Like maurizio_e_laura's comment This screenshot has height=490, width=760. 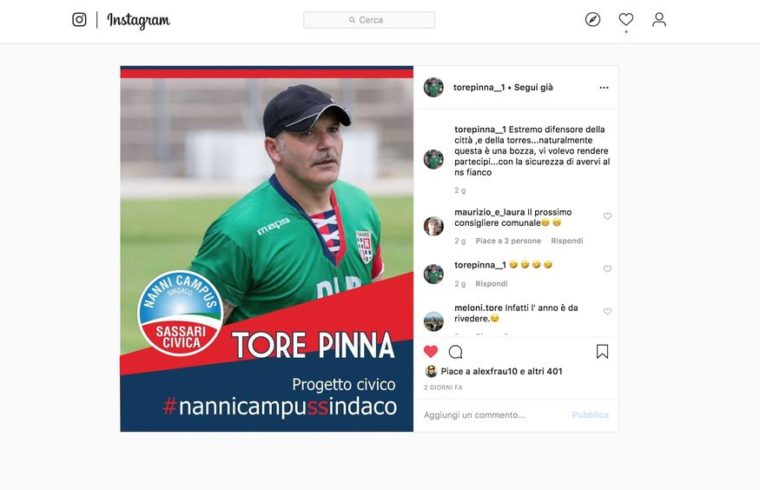607,216
